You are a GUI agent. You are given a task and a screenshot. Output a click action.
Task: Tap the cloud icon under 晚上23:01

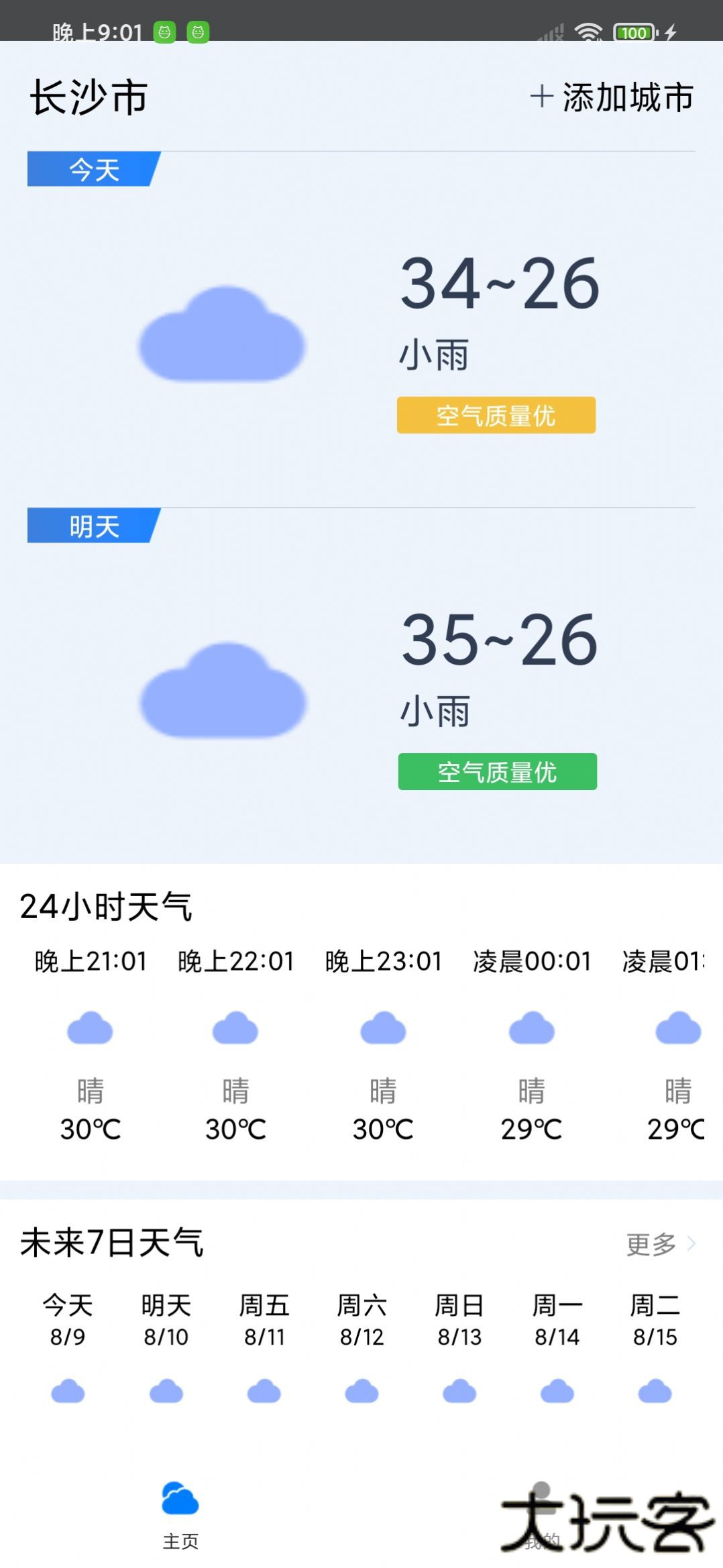(x=383, y=1026)
